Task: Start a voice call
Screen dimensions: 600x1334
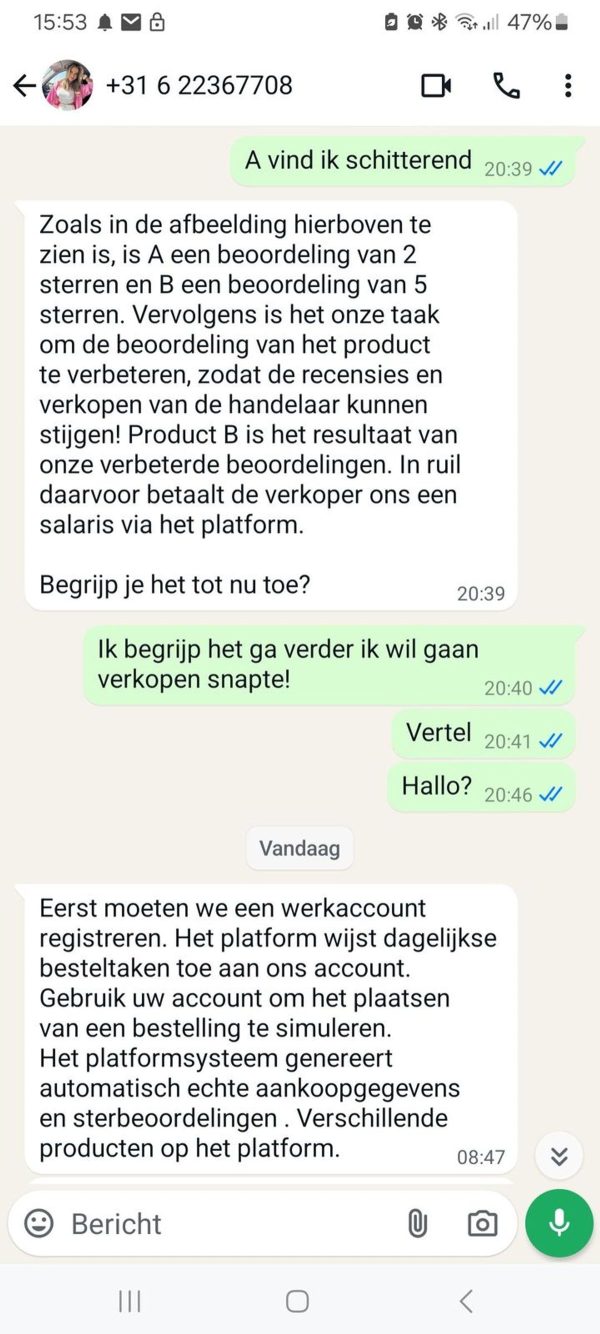Action: pos(506,86)
